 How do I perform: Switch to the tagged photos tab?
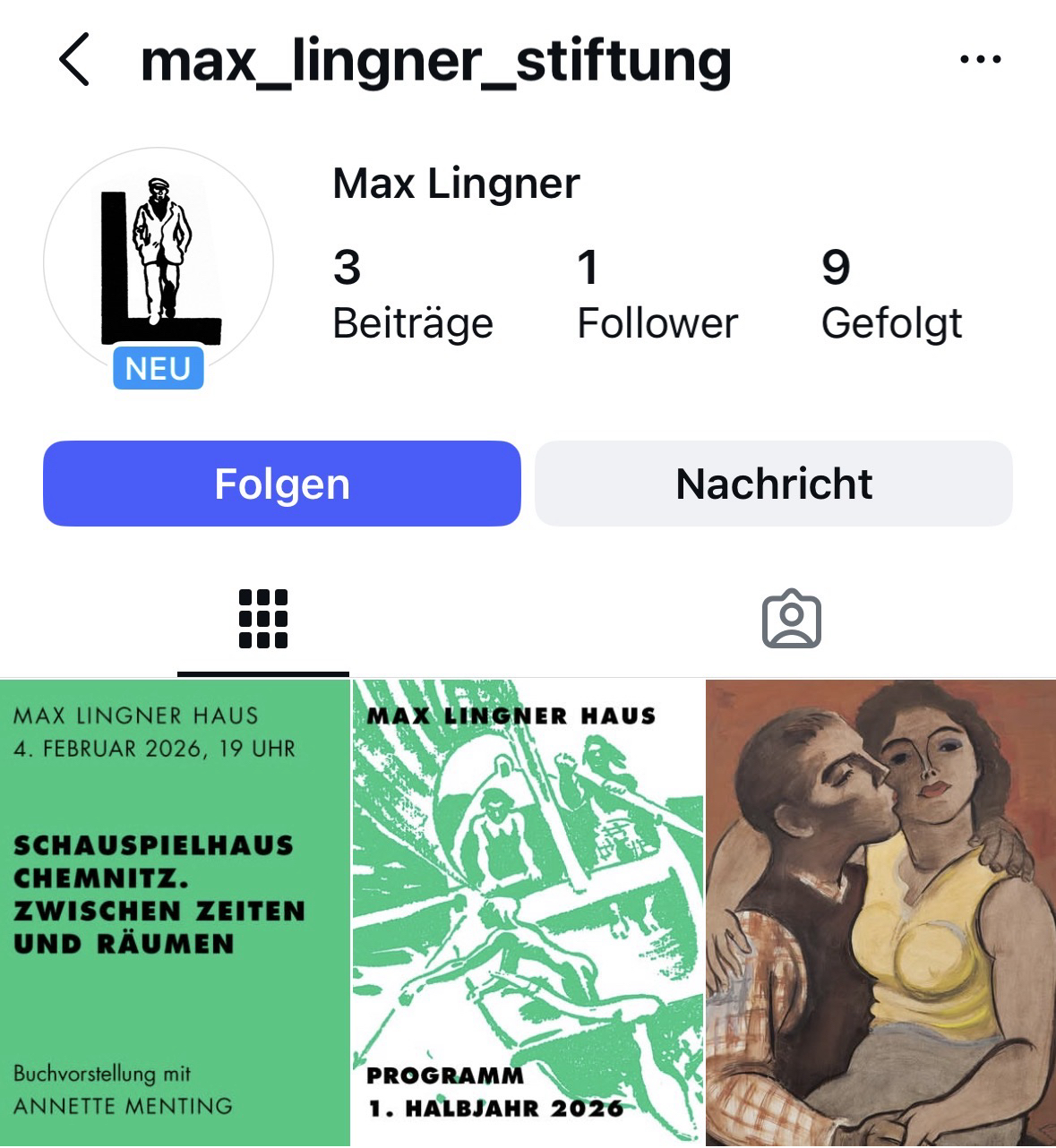click(791, 619)
